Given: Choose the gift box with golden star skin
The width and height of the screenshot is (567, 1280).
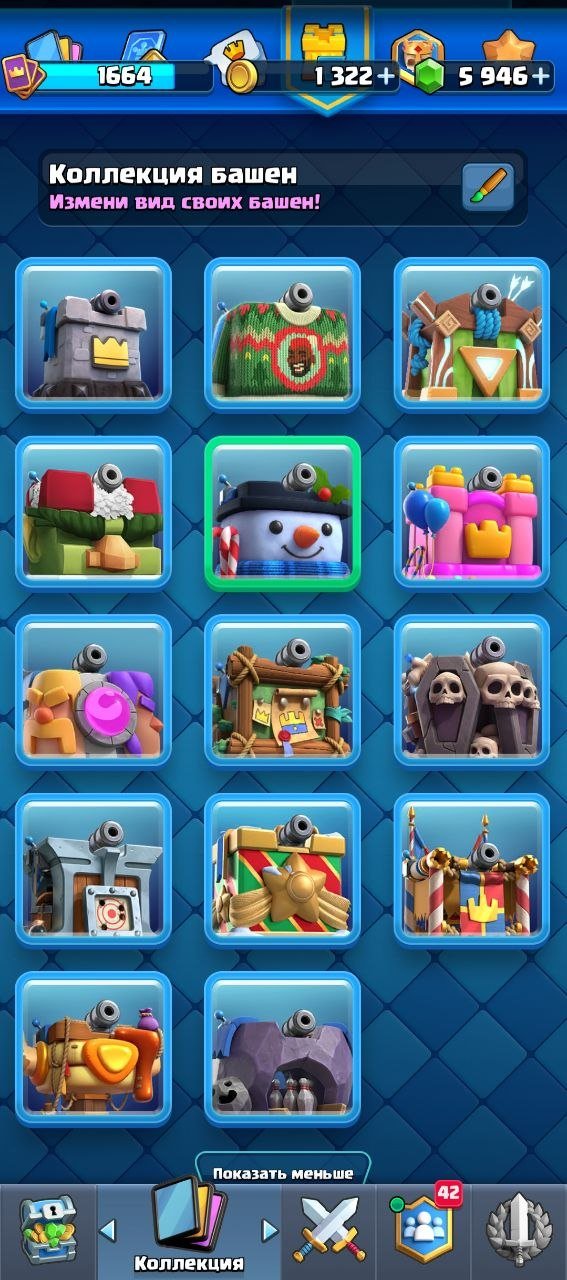Looking at the screenshot, I should 282,869.
